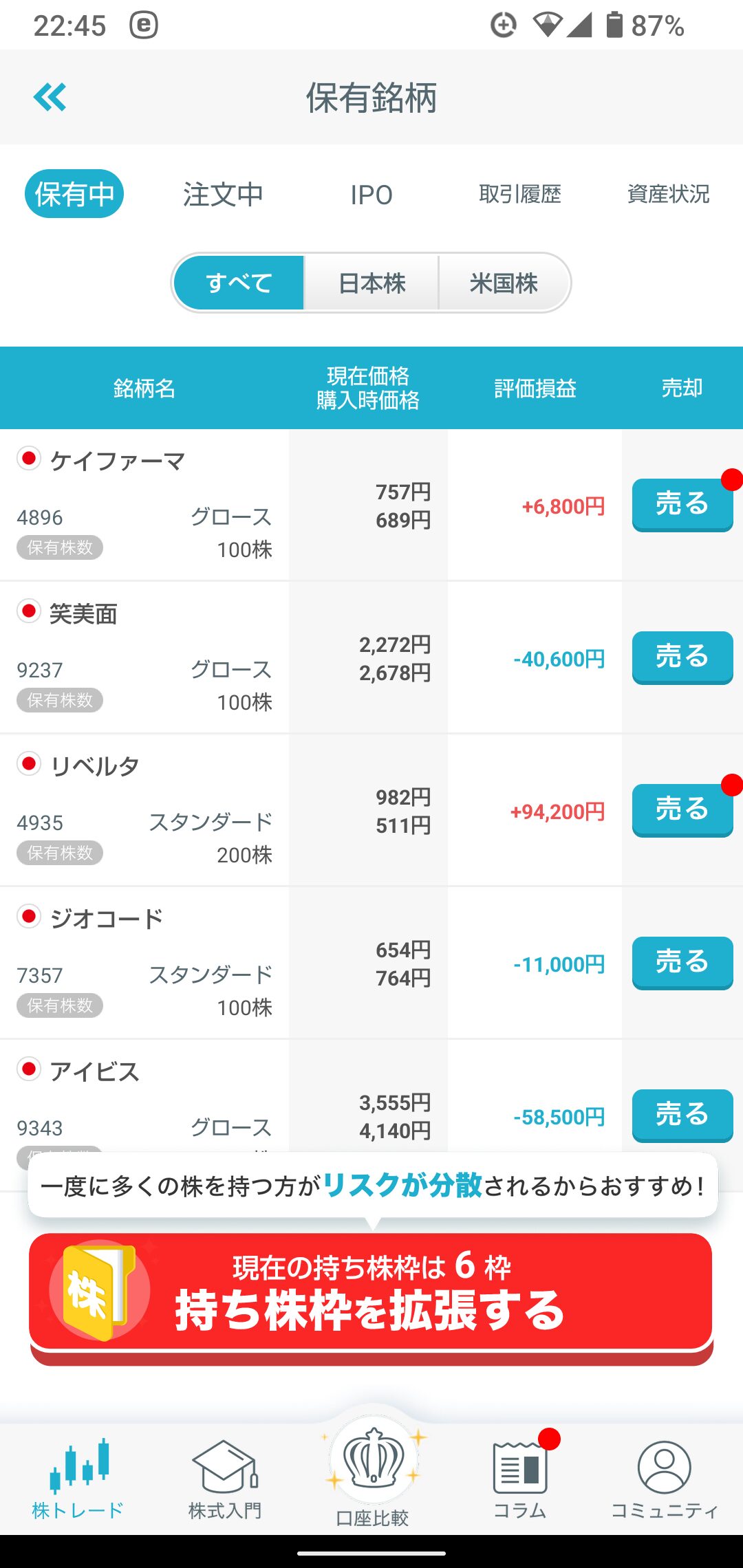This screenshot has height=1568, width=743.
Task: Tap 売る for 笑美面
Action: [x=682, y=657]
